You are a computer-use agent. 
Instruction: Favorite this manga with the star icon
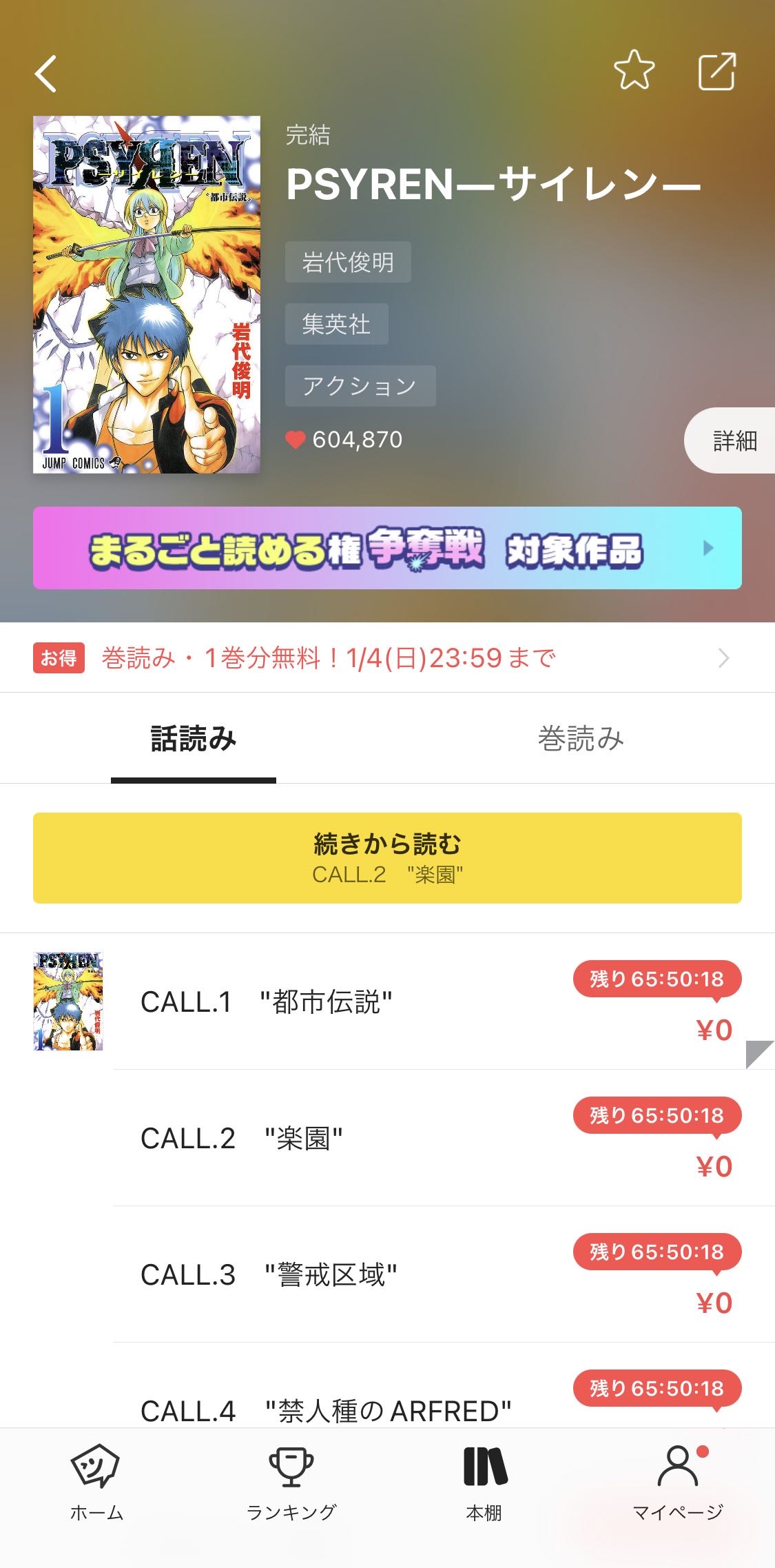coord(634,71)
